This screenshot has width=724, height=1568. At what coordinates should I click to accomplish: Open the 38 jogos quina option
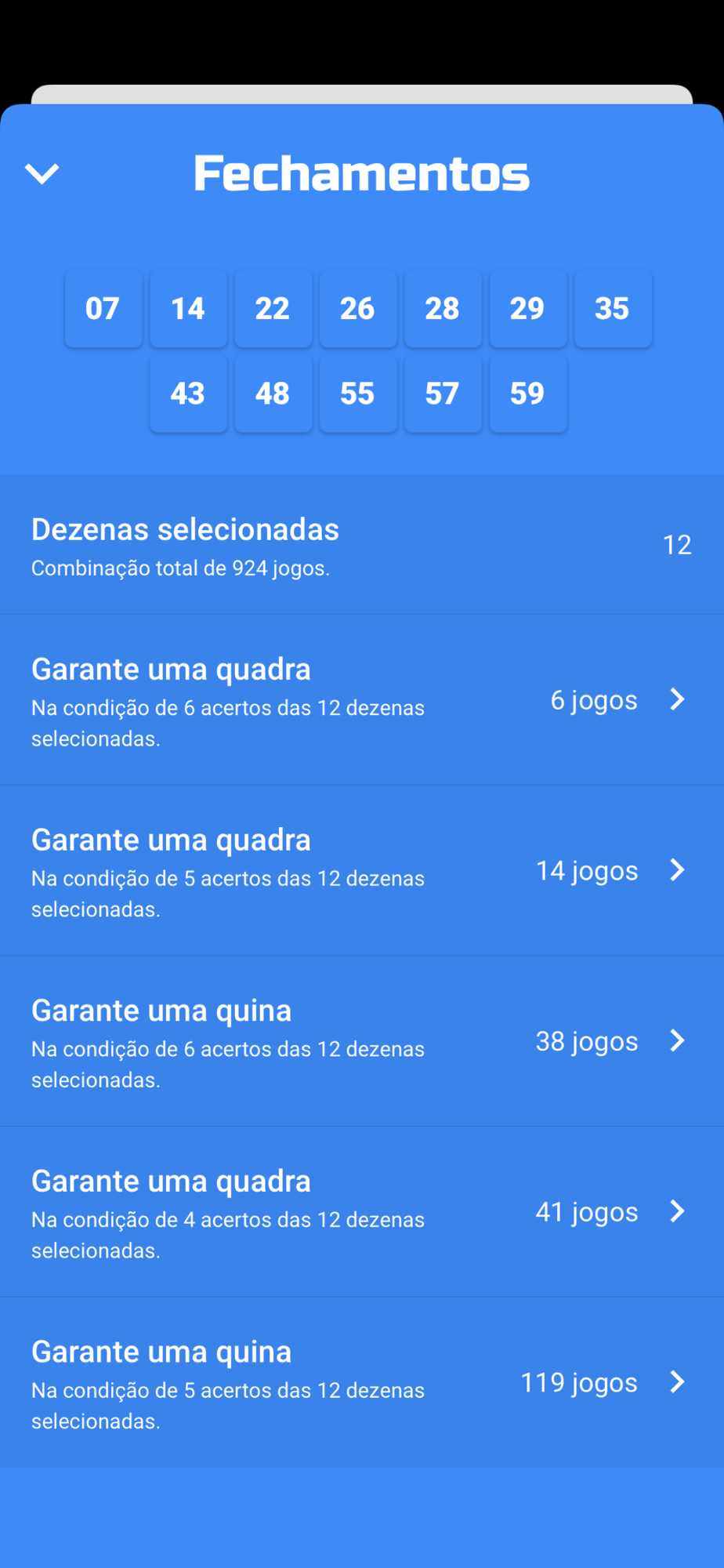tap(362, 1042)
